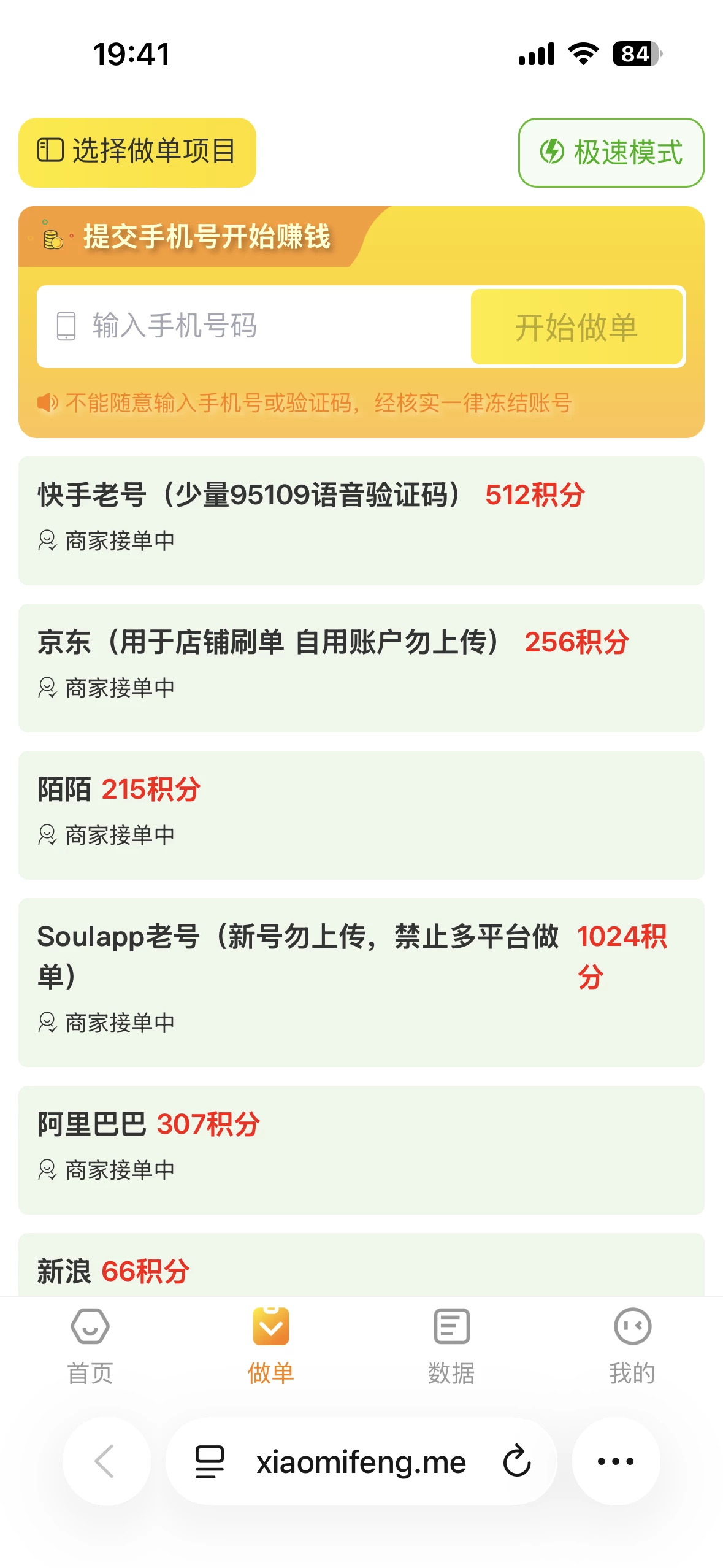The image size is (723, 1568).
Task: Tap the phone number input field
Action: click(245, 326)
